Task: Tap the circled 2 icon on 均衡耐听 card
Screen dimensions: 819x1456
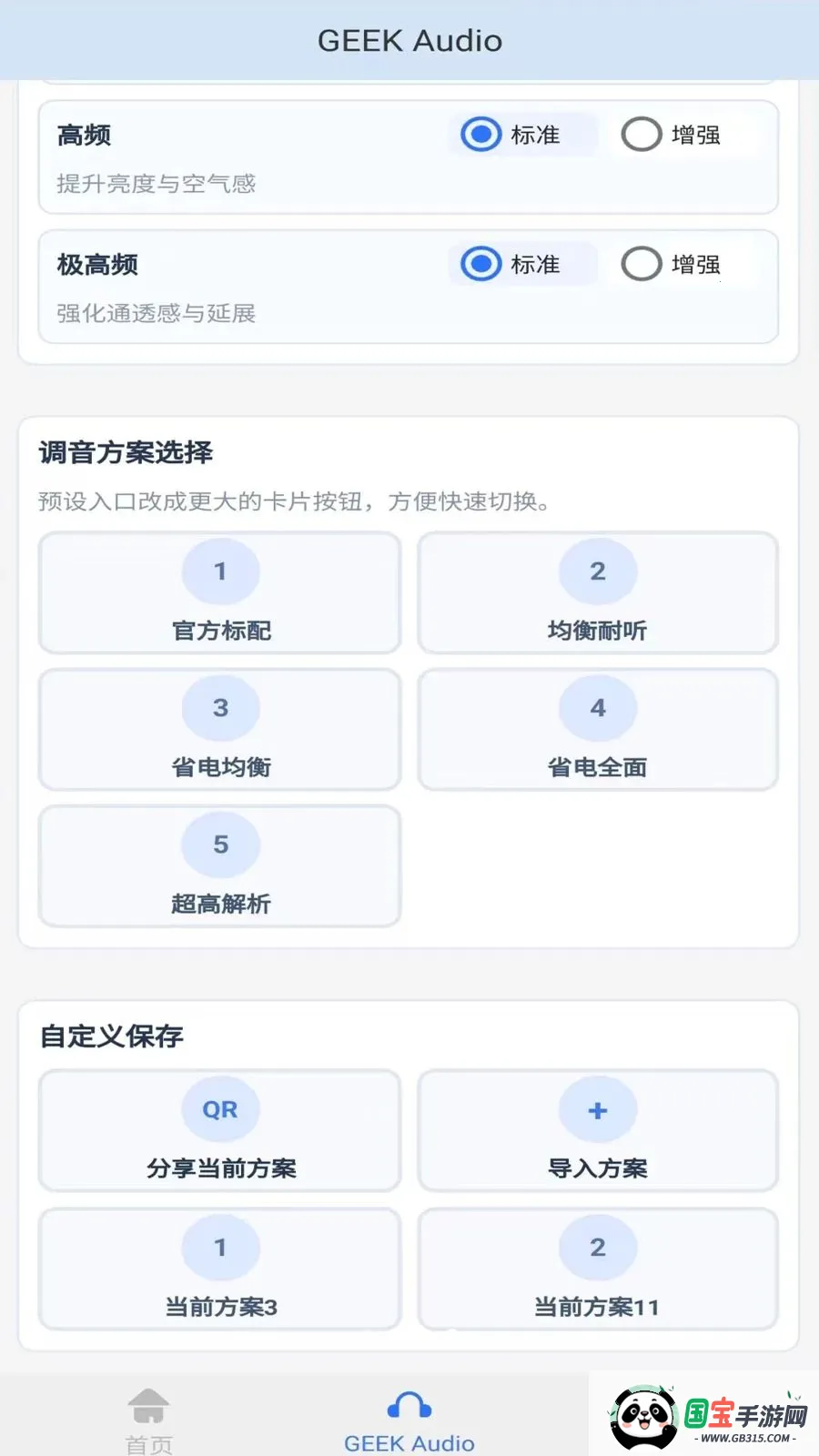Action: click(597, 571)
